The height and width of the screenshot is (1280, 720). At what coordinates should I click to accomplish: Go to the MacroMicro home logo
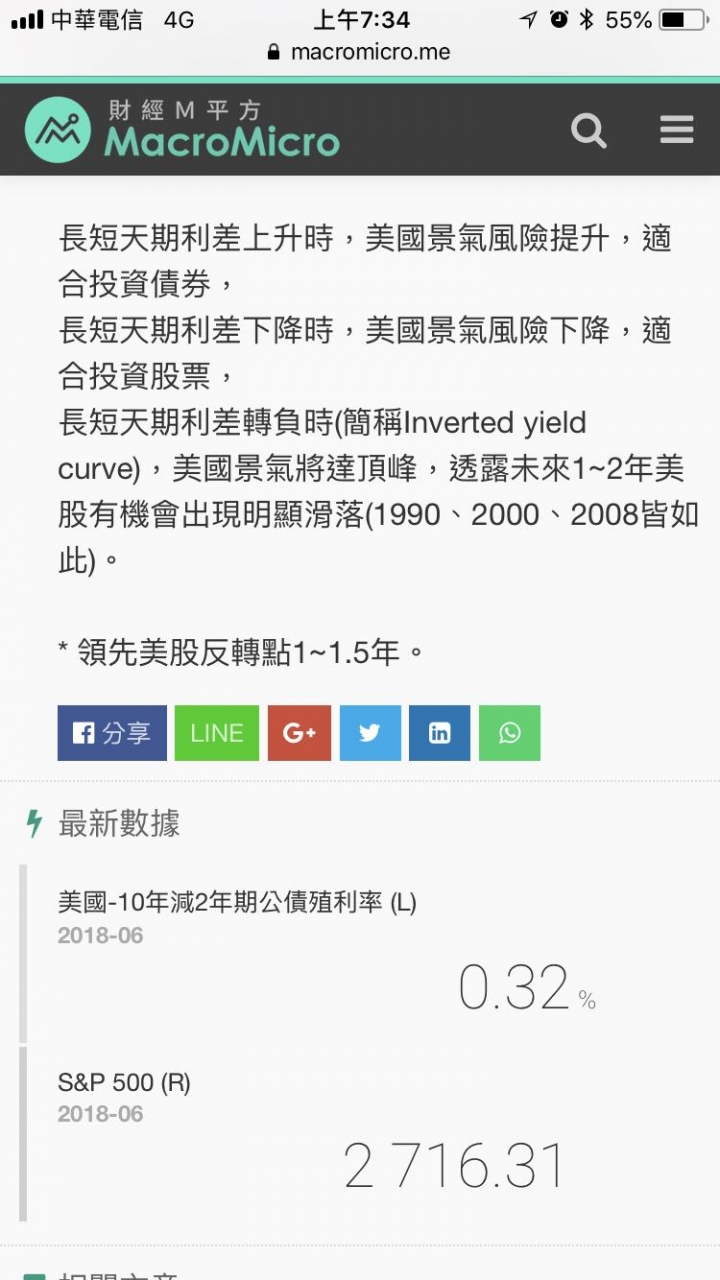pos(182,130)
